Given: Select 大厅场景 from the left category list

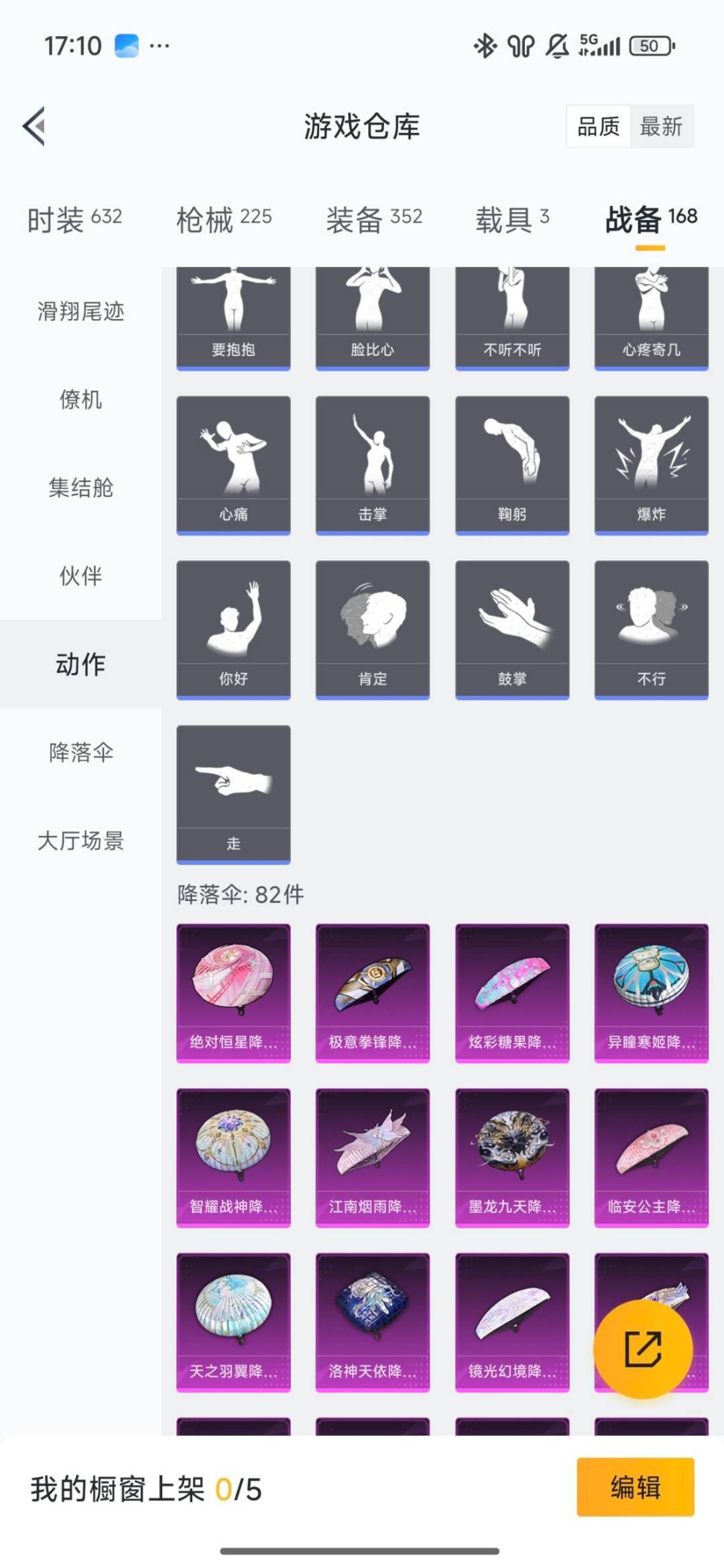Looking at the screenshot, I should click(80, 841).
